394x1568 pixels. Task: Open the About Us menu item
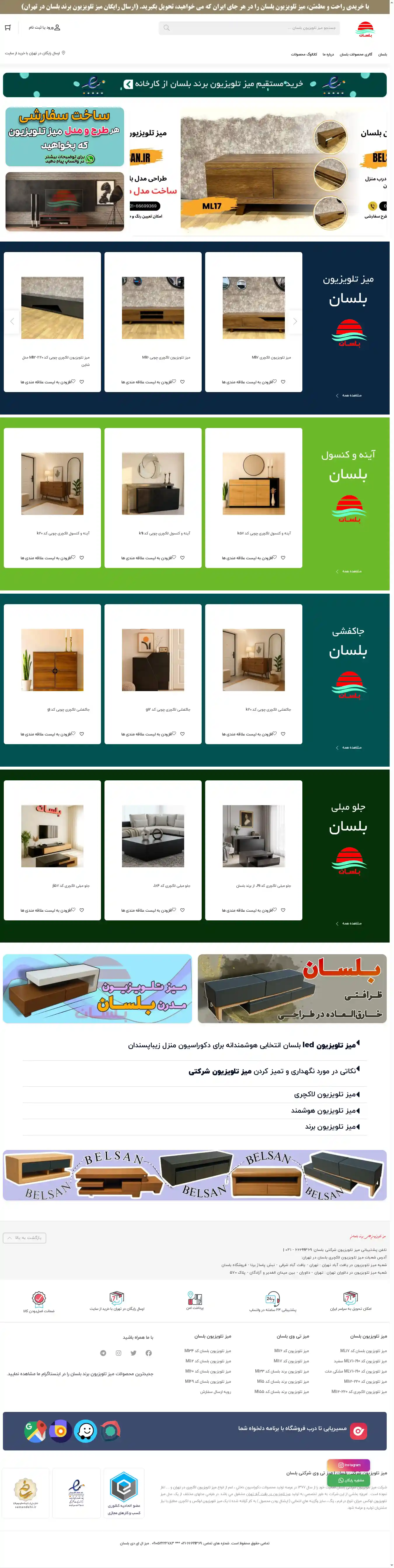coord(328,54)
